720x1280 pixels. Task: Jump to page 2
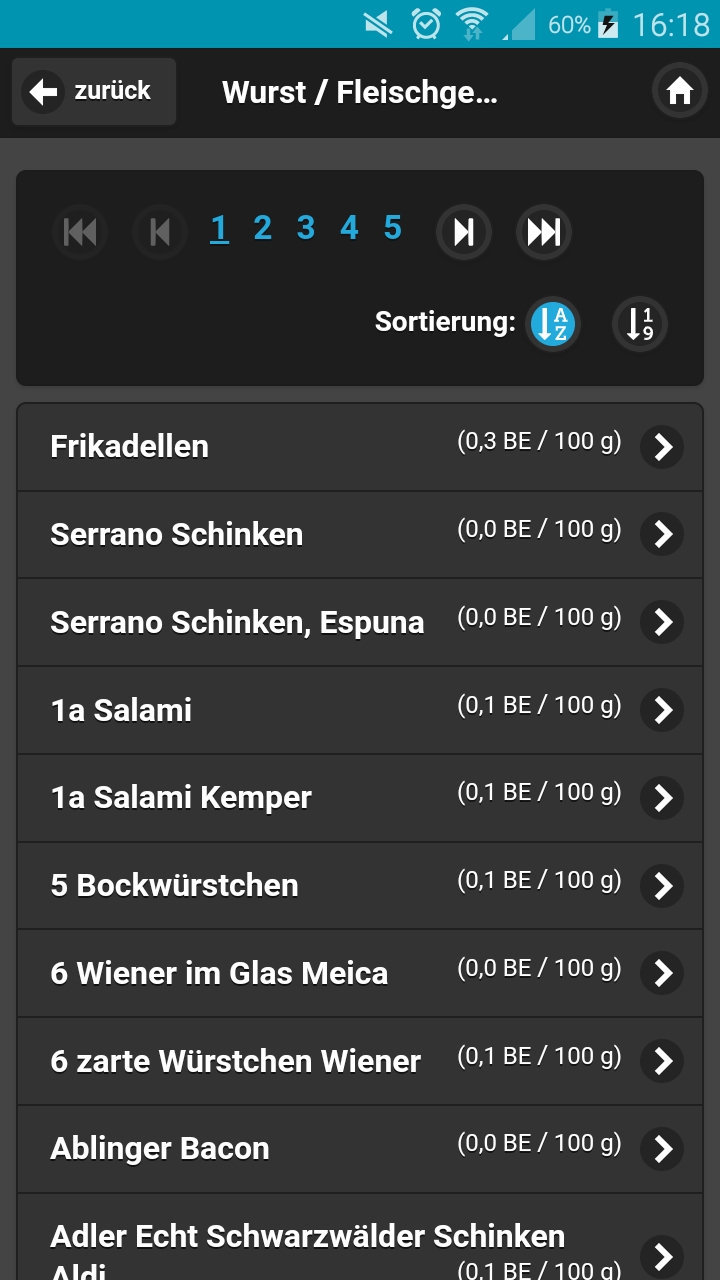(263, 229)
